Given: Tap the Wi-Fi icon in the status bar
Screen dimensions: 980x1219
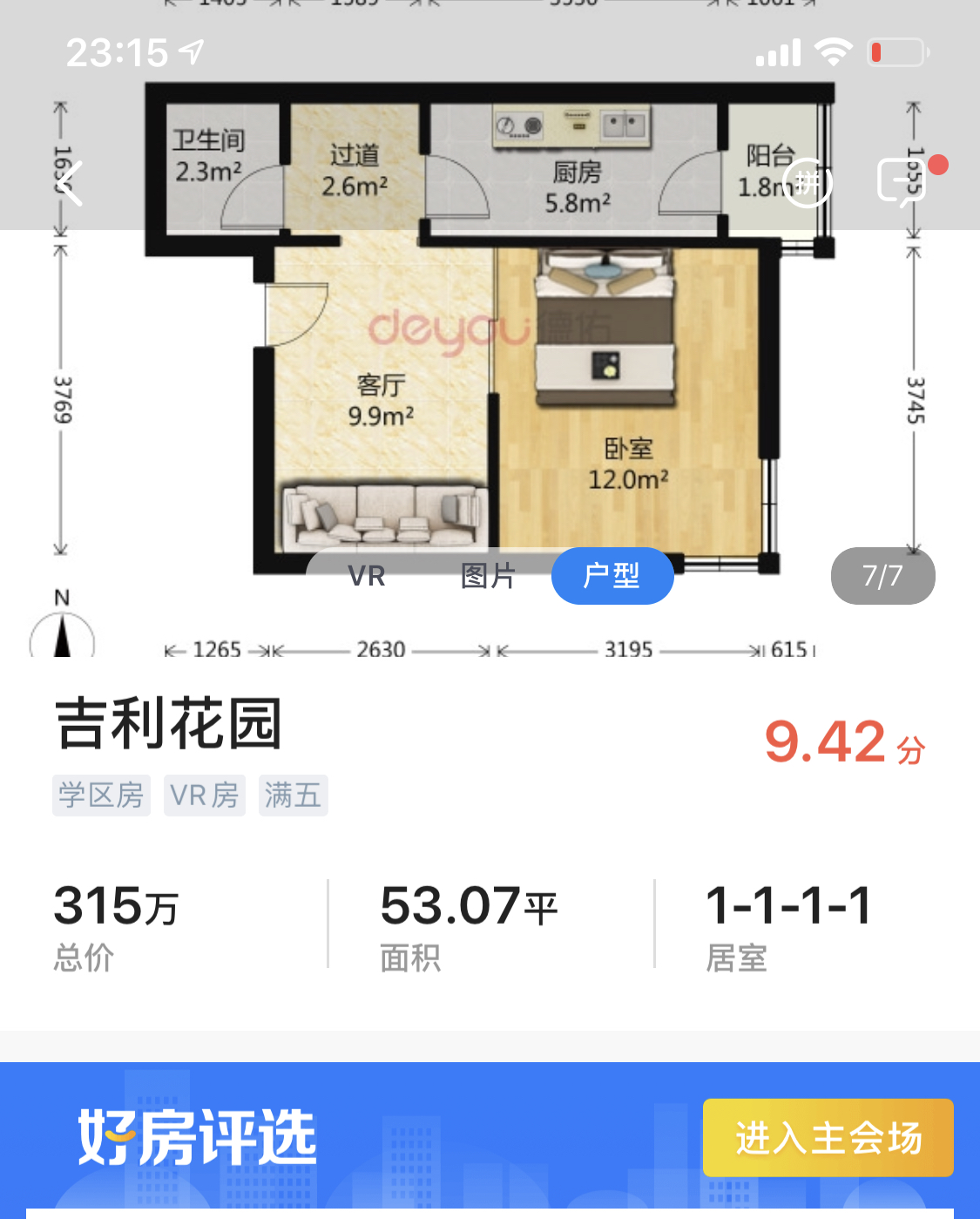Looking at the screenshot, I should click(x=832, y=52).
